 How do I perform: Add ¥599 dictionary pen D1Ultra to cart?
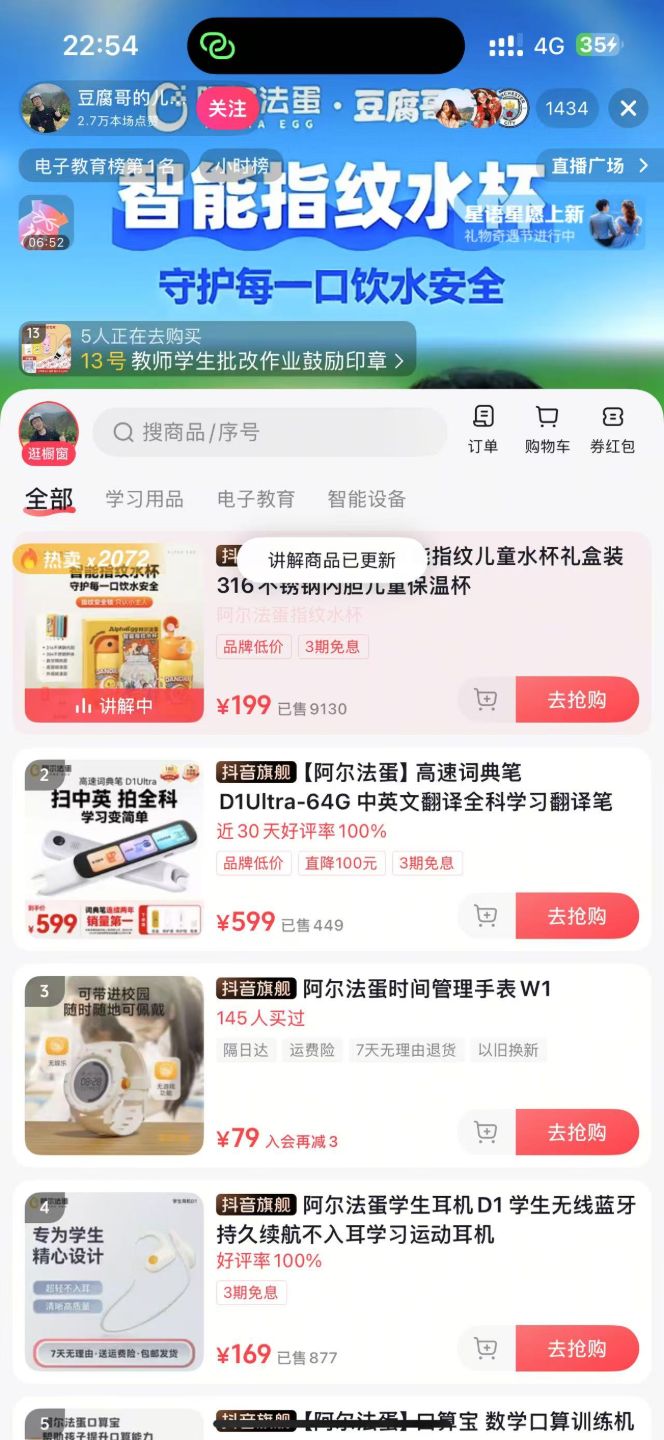tap(486, 916)
